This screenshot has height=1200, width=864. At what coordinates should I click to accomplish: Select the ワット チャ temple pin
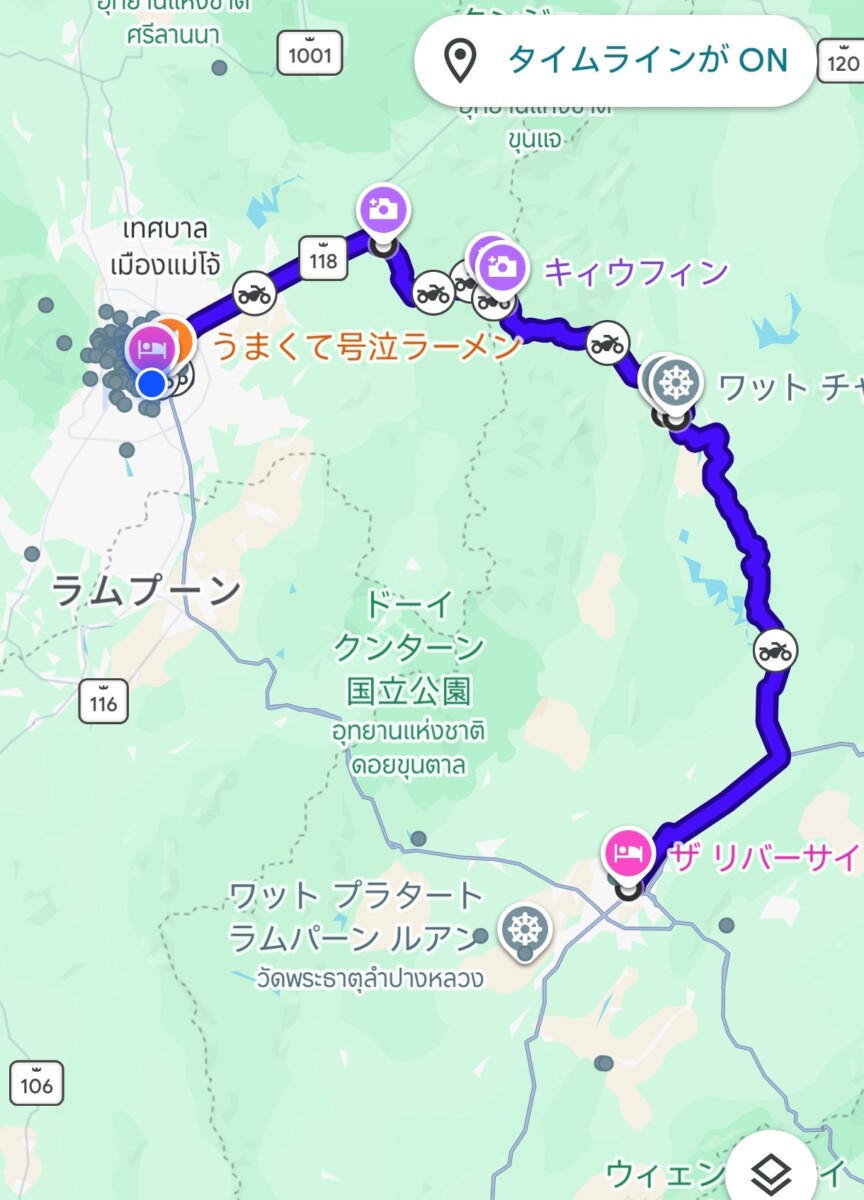click(677, 383)
